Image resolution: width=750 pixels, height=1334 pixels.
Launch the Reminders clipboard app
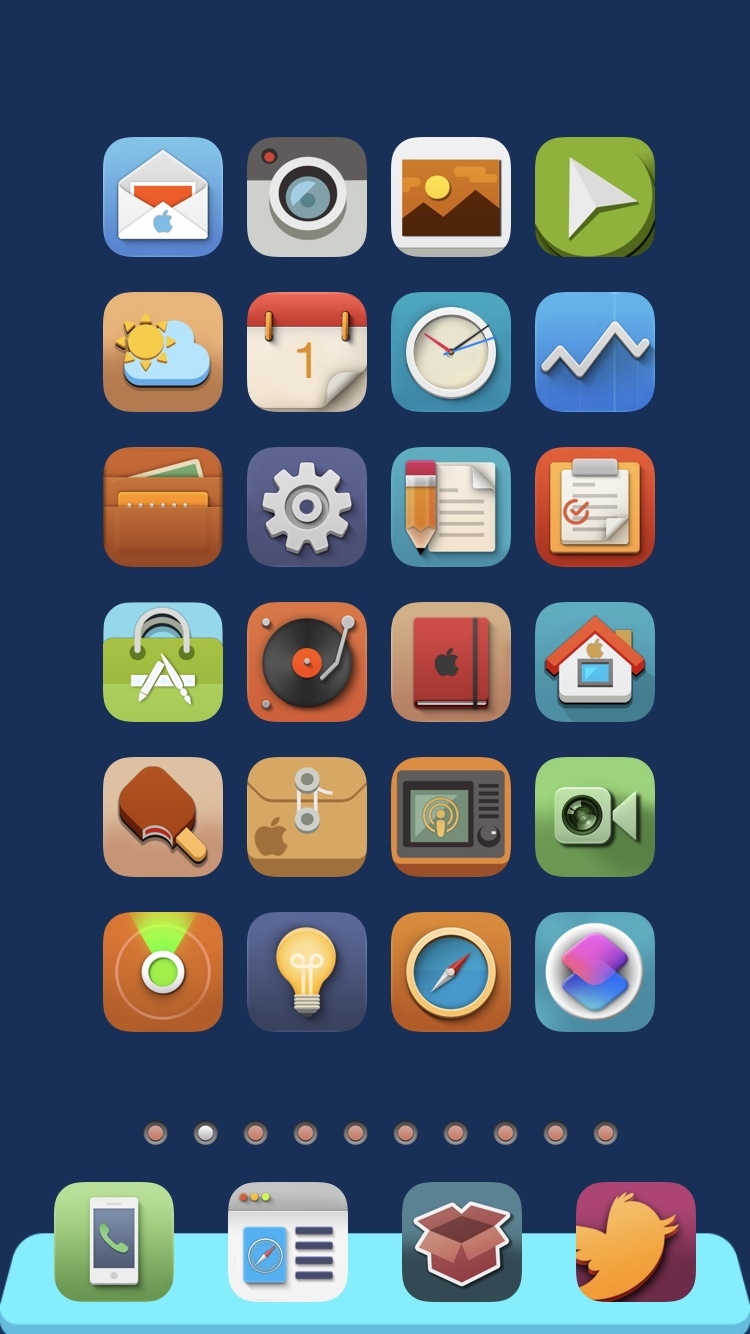tap(595, 507)
